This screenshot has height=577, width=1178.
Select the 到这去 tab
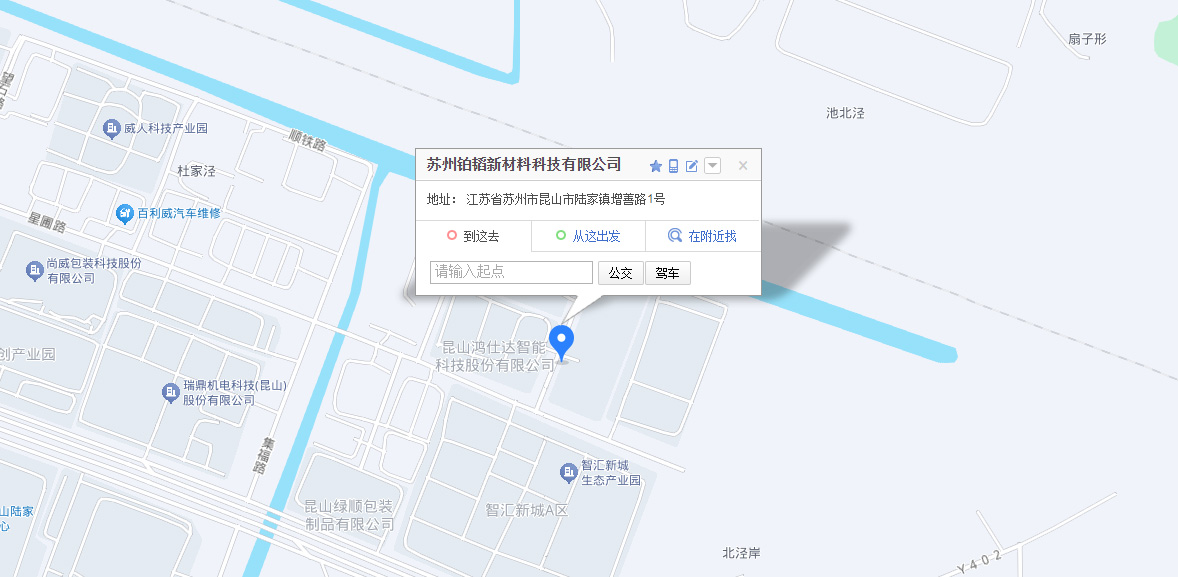pyautogui.click(x=473, y=236)
